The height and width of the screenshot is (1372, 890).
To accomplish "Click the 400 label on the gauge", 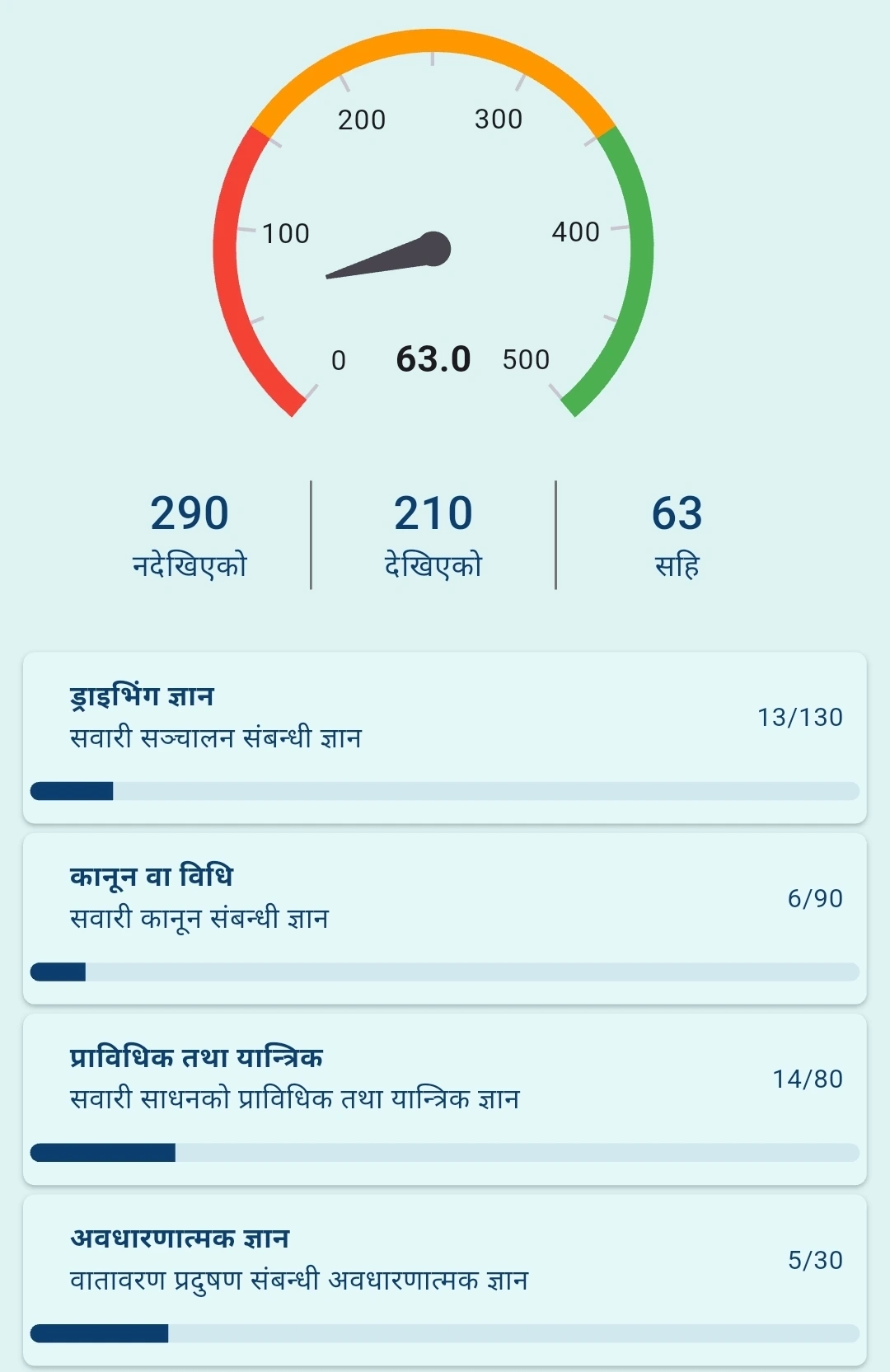I will click(575, 232).
